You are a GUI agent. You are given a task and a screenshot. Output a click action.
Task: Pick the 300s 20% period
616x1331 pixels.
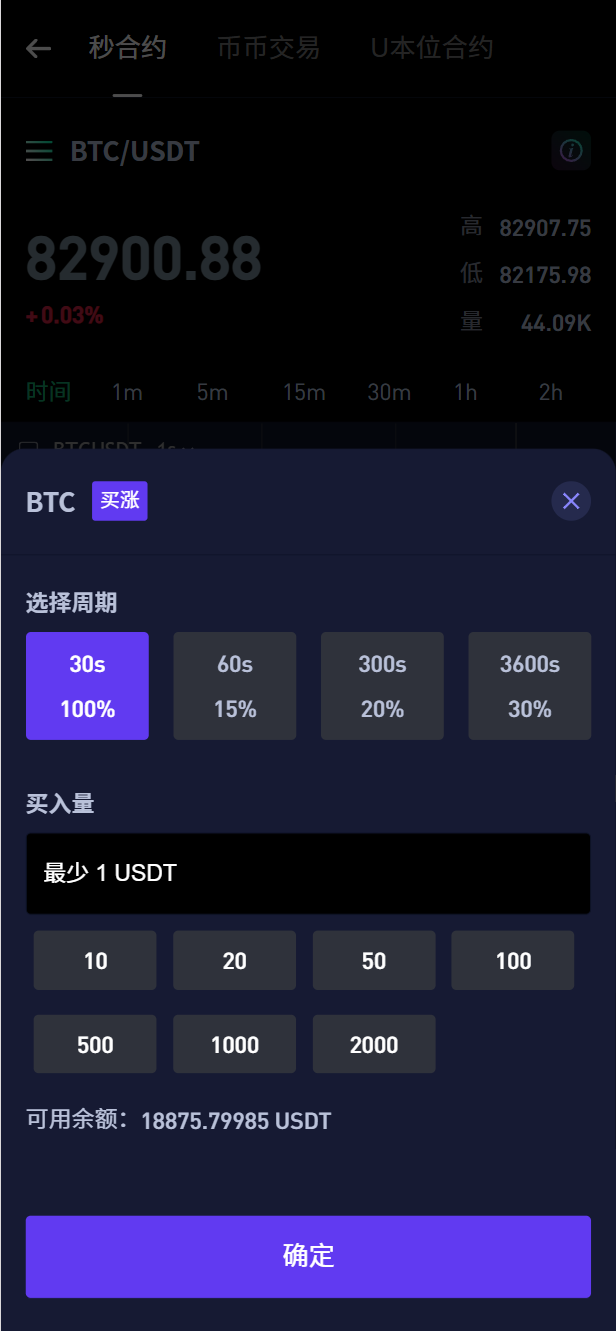click(382, 686)
